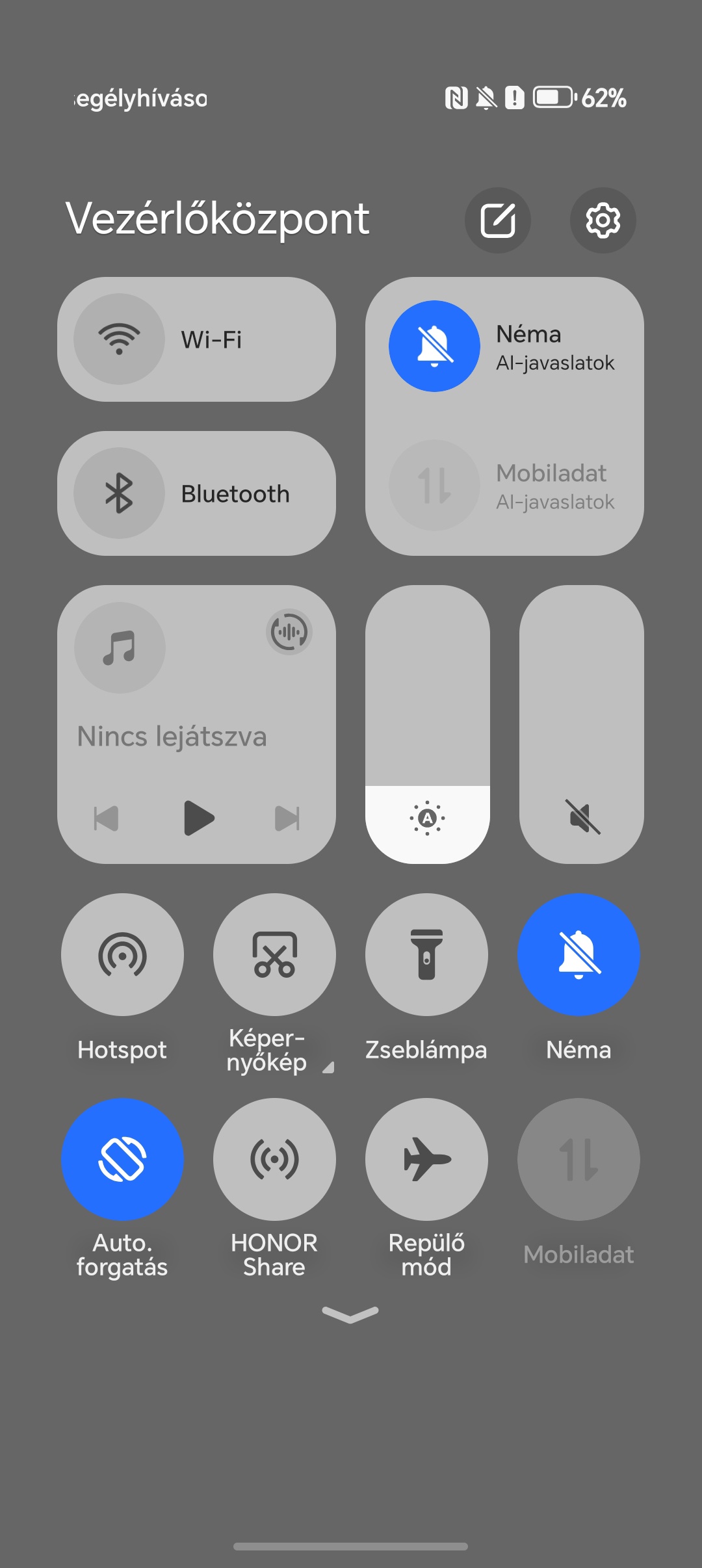Open settings via the gear icon
The width and height of the screenshot is (702, 1568).
(603, 220)
